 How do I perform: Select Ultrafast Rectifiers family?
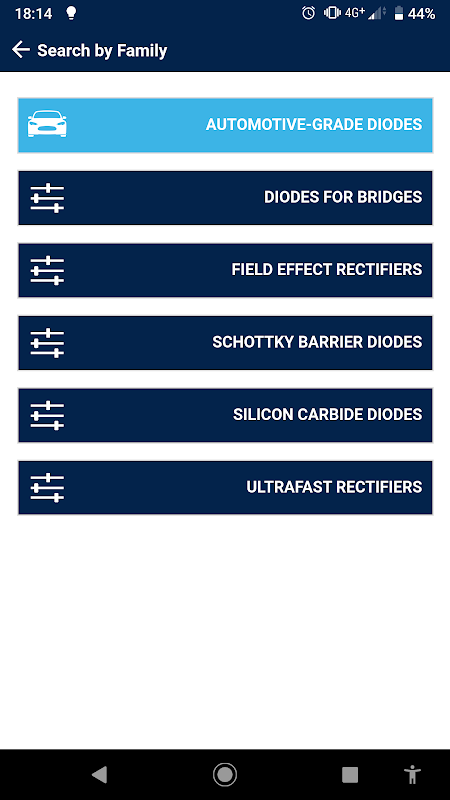click(225, 488)
